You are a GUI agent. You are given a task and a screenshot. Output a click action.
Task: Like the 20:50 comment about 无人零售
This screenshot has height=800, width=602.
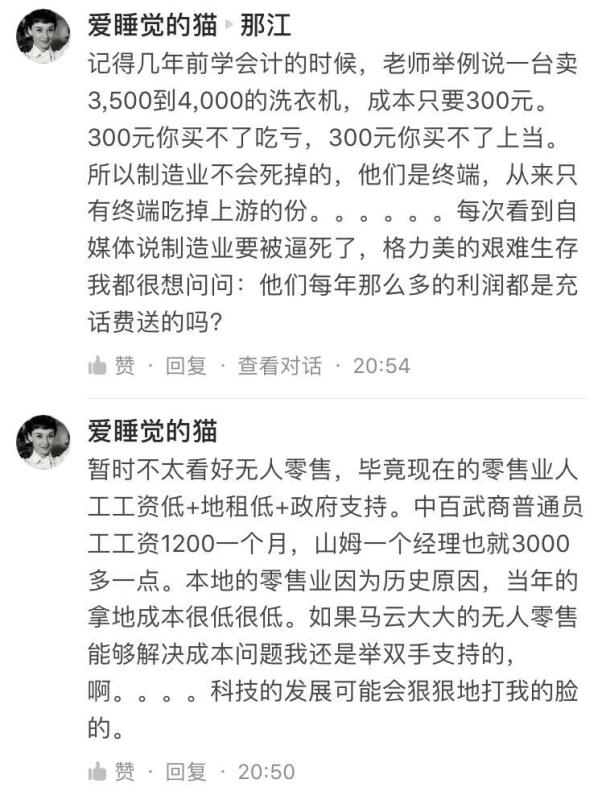coord(110,772)
